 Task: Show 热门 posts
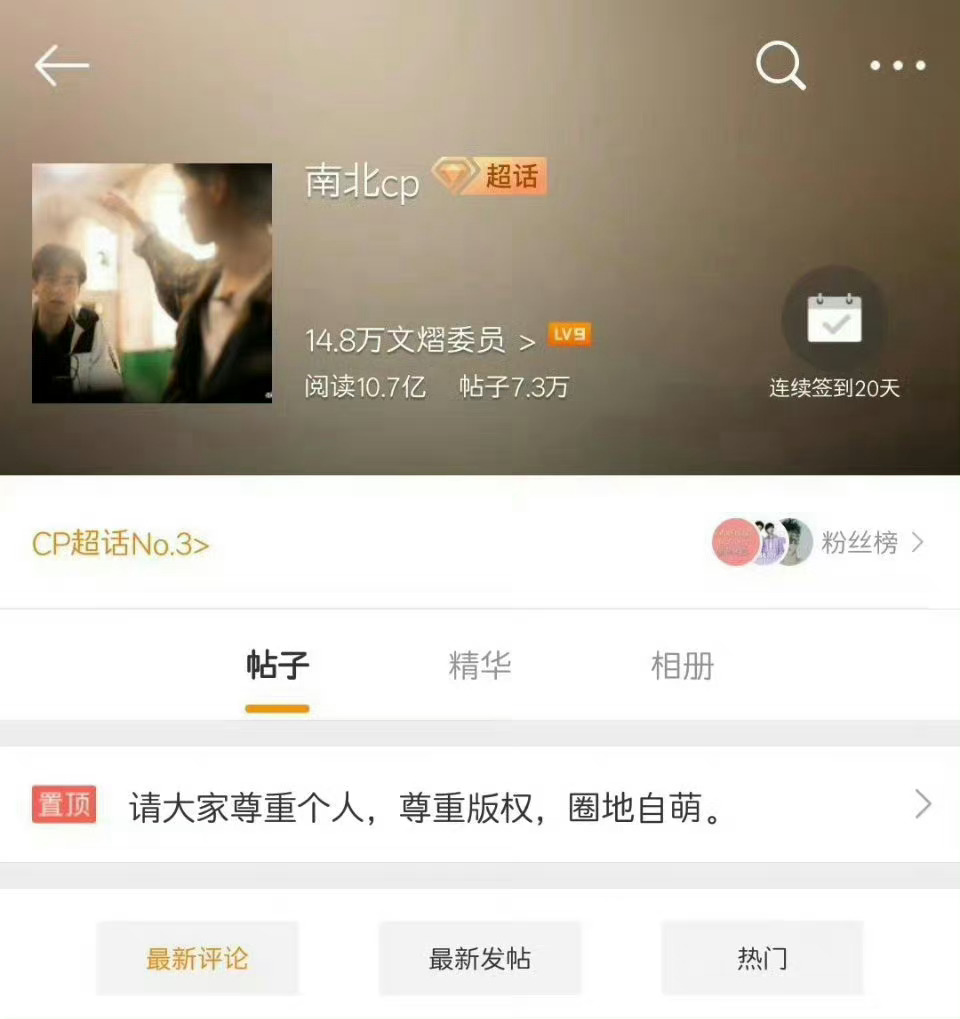(762, 959)
